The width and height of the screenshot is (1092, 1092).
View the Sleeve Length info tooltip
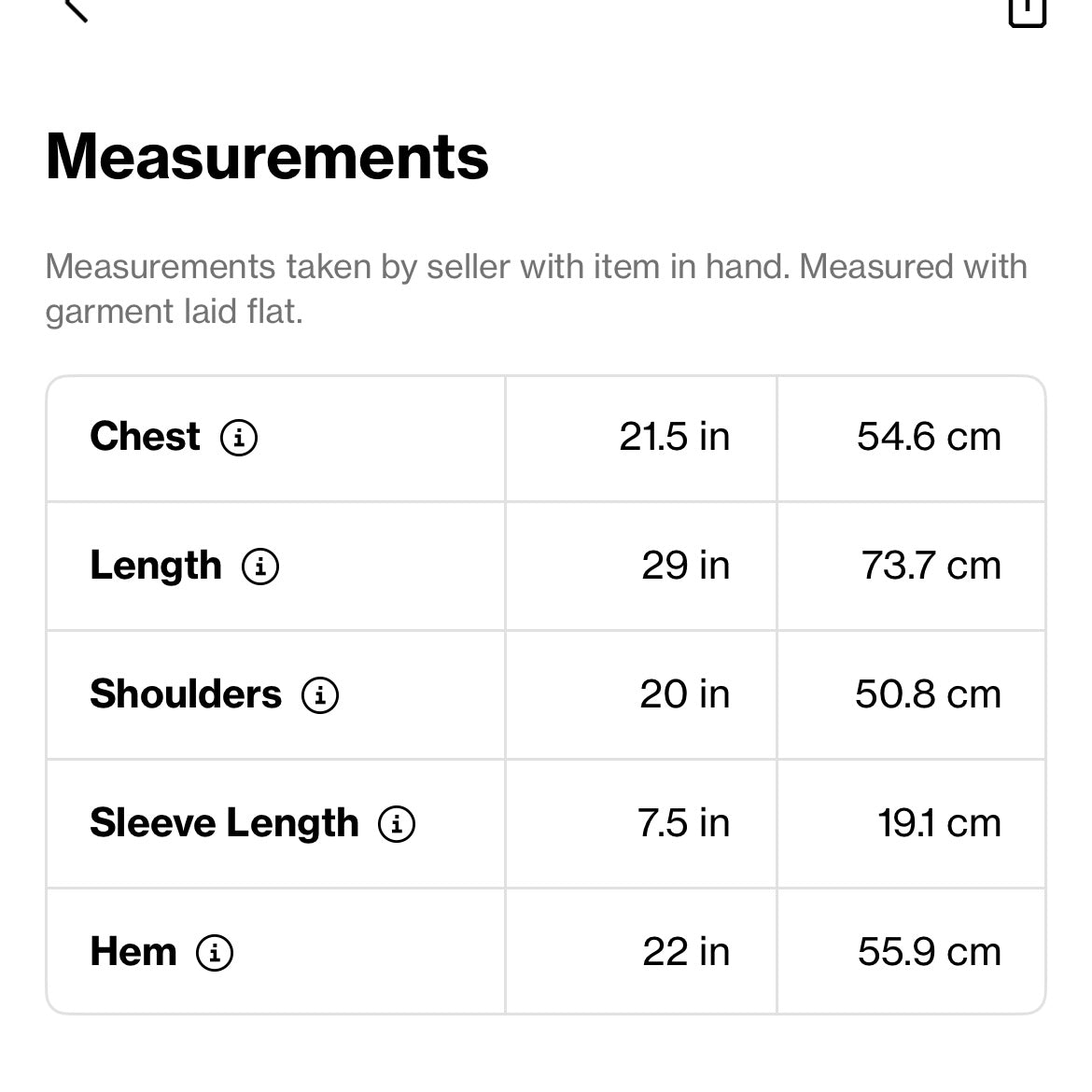tap(397, 823)
